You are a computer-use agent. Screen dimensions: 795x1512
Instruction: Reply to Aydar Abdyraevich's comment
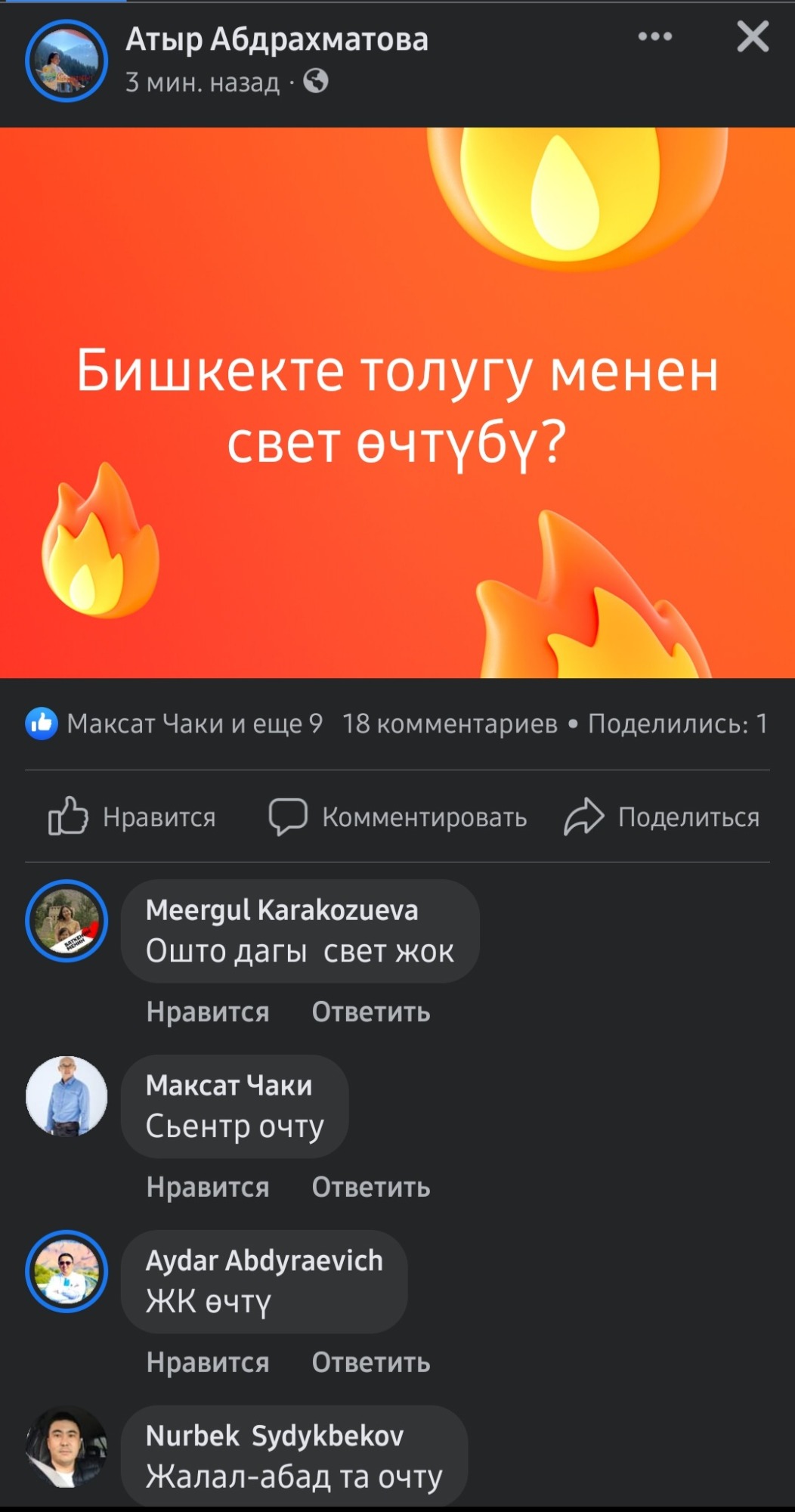click(371, 1362)
